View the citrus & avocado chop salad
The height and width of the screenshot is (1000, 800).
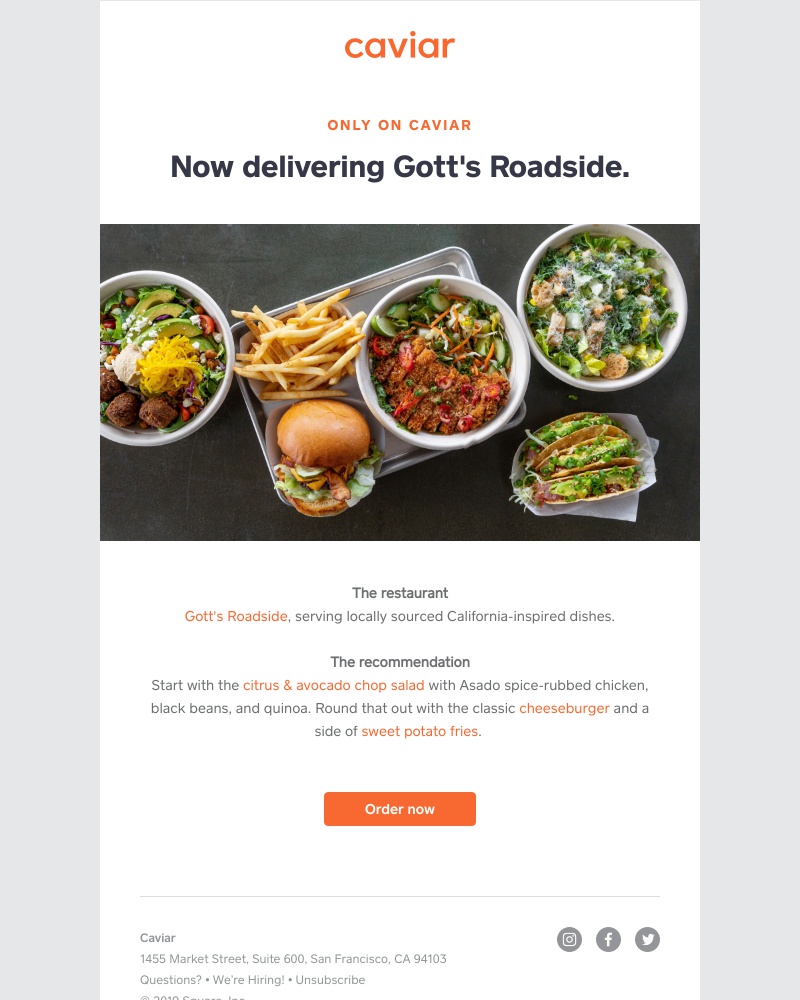[x=333, y=685]
